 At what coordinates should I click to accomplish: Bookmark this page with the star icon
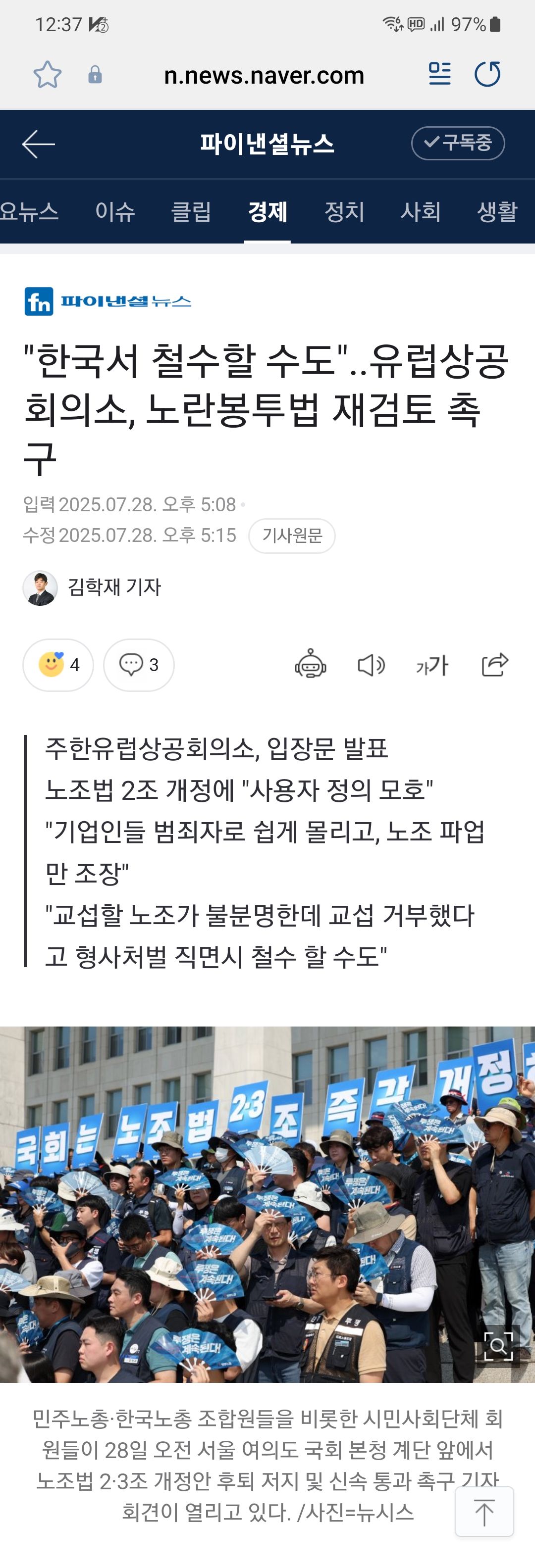pyautogui.click(x=47, y=75)
